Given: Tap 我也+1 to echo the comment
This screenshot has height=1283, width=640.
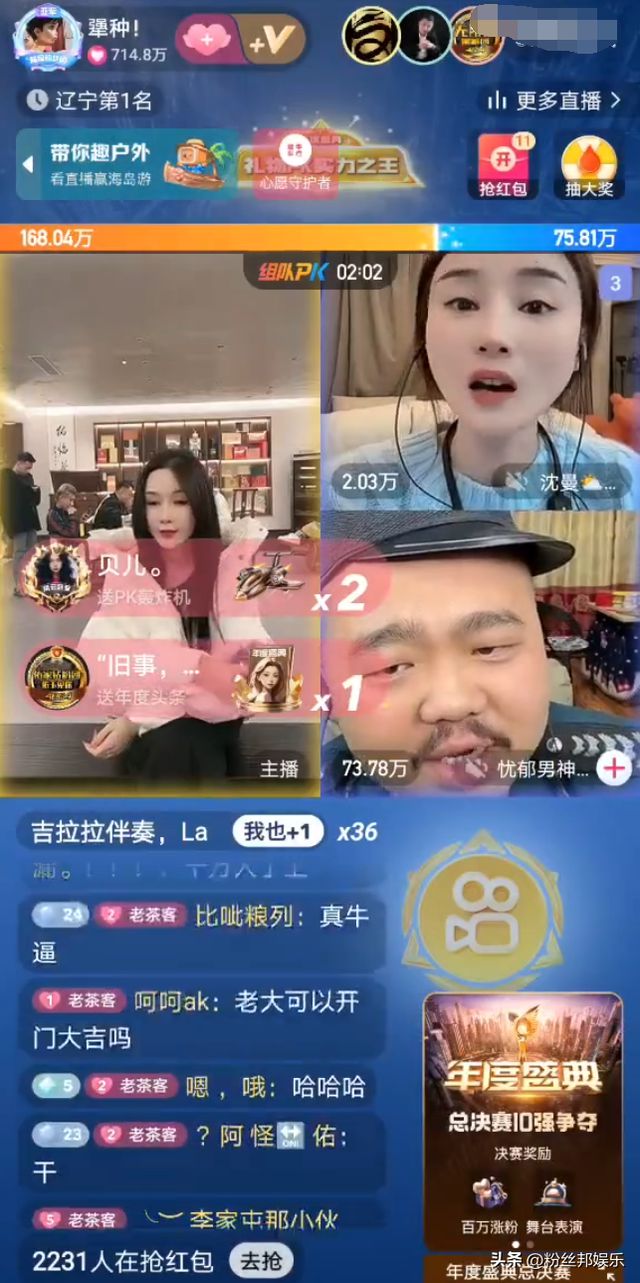Looking at the screenshot, I should click(x=278, y=831).
